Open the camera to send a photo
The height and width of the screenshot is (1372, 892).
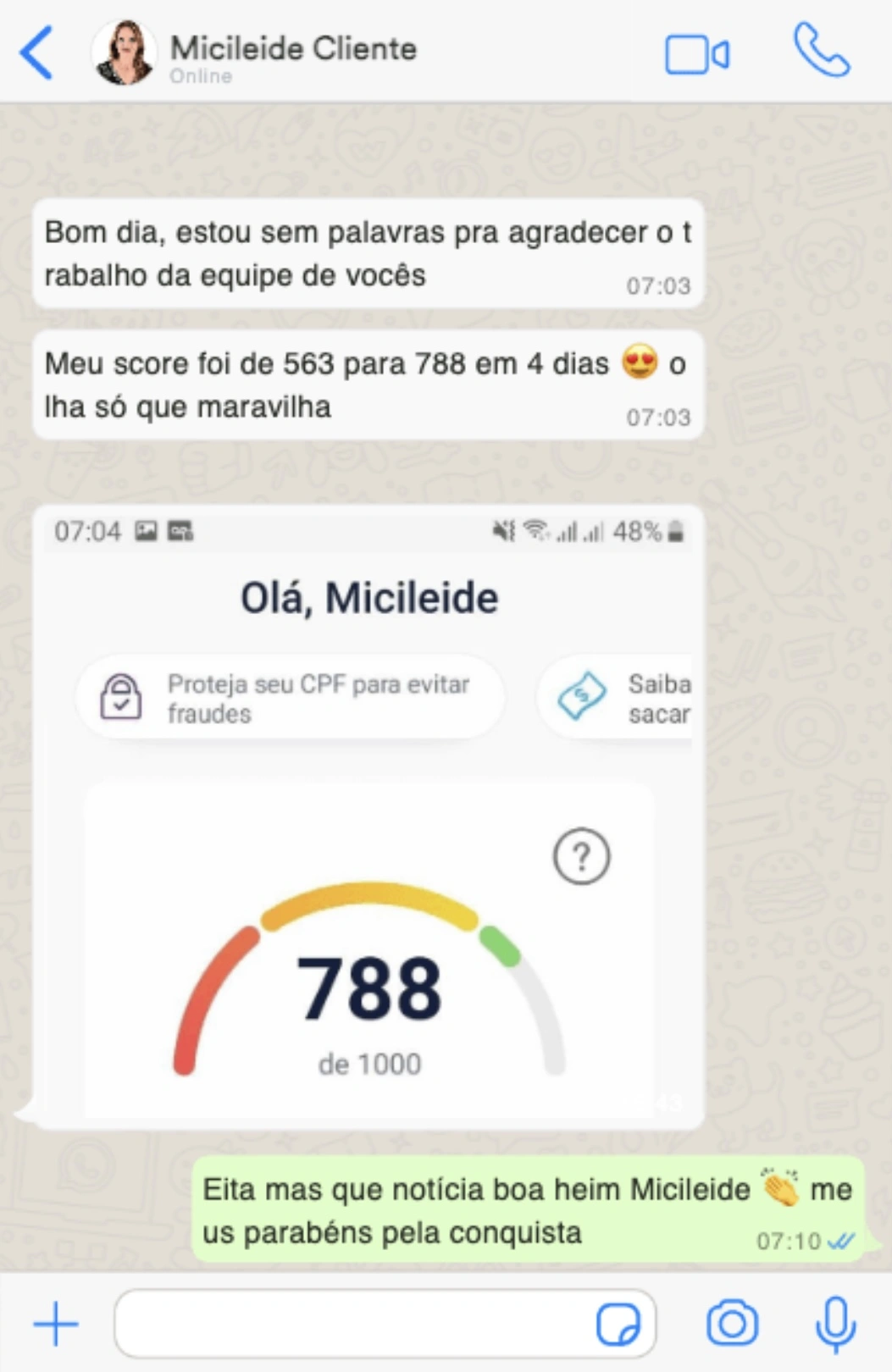732,1323
